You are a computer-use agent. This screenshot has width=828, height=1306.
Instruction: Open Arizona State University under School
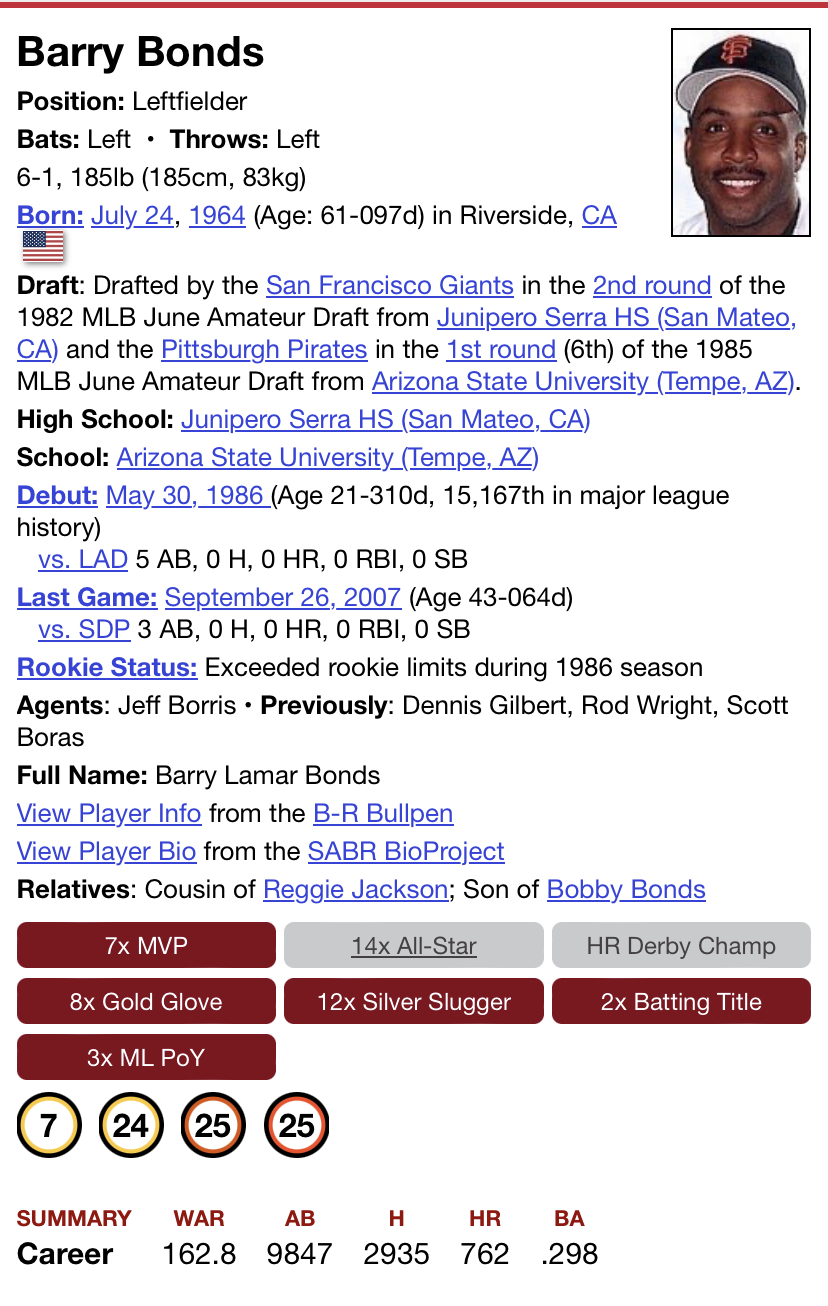[x=327, y=458]
